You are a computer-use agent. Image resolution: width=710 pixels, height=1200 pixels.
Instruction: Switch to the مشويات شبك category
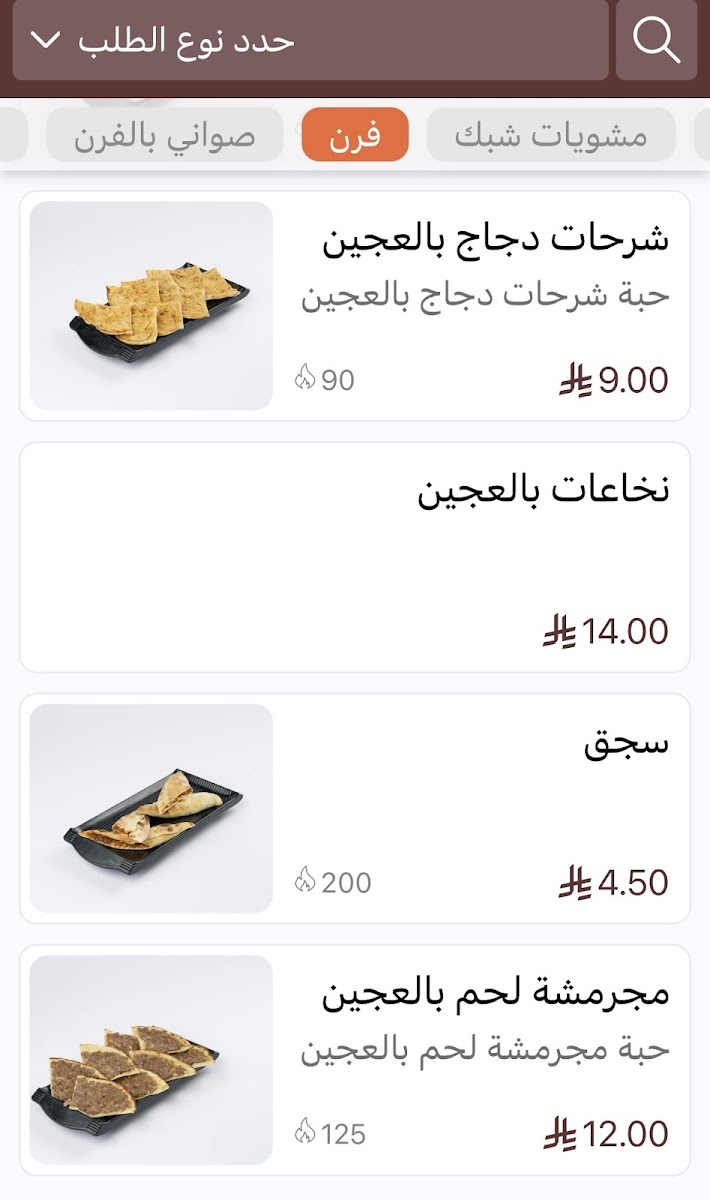click(x=551, y=135)
